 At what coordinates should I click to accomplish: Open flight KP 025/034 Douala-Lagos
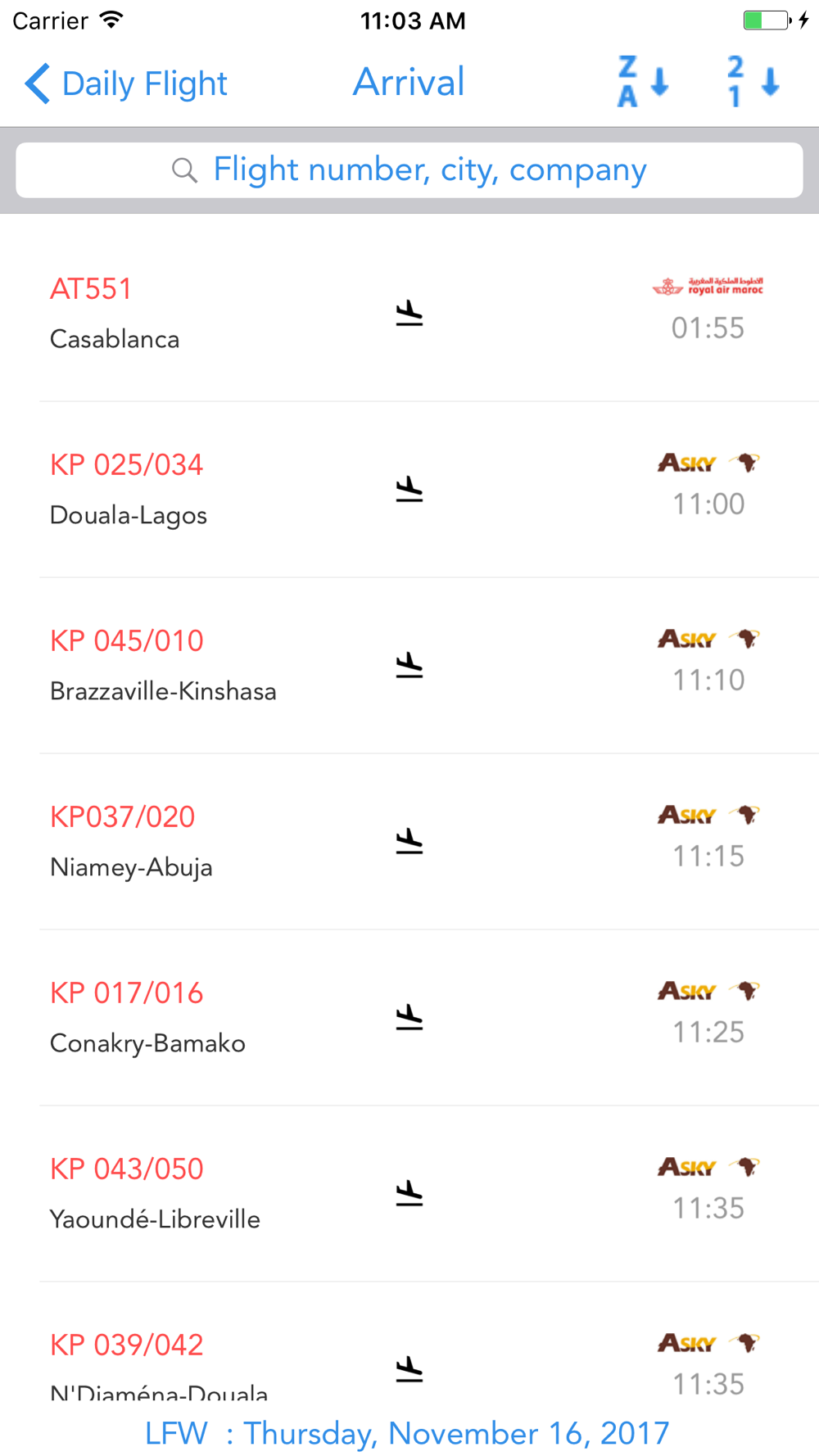pyautogui.click(x=409, y=490)
